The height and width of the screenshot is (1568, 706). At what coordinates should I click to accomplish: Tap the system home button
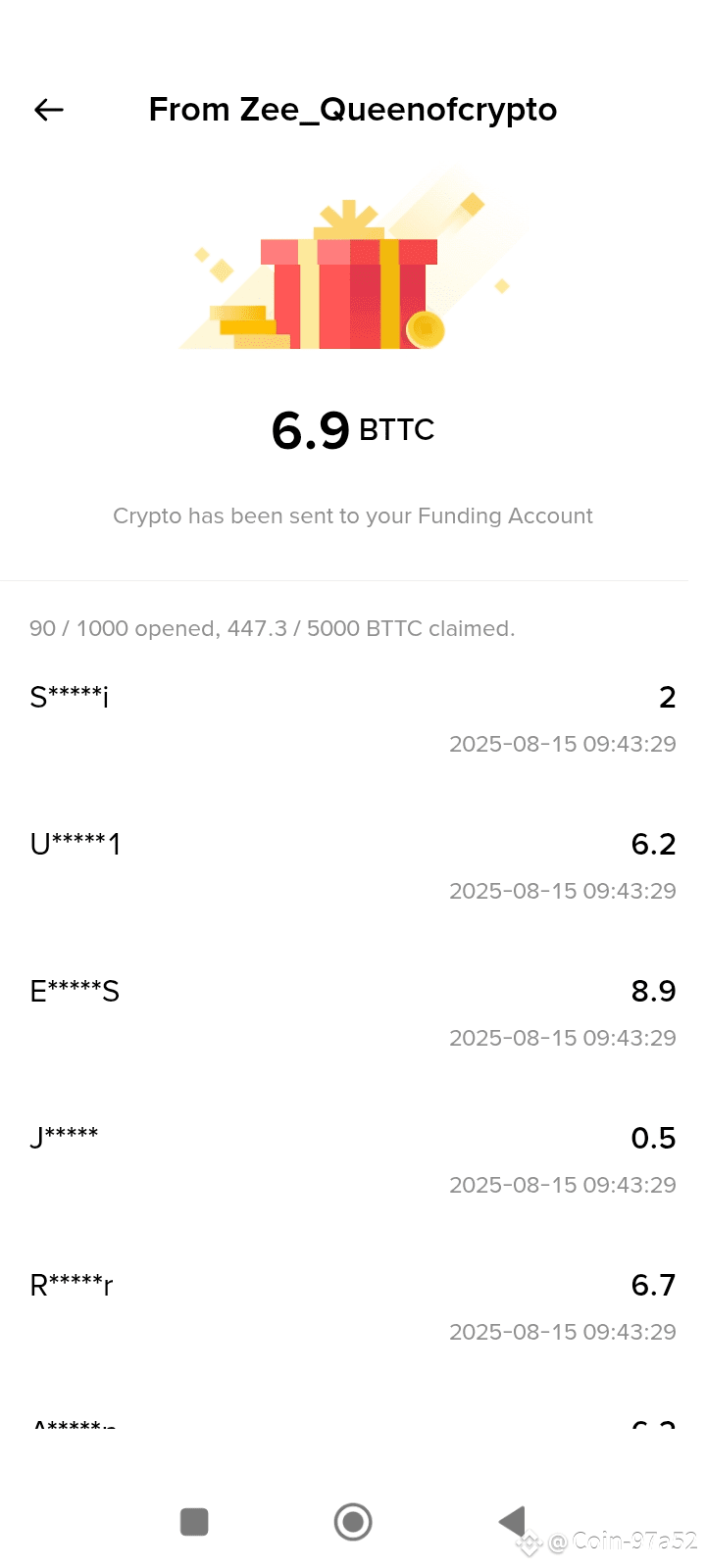(353, 1522)
